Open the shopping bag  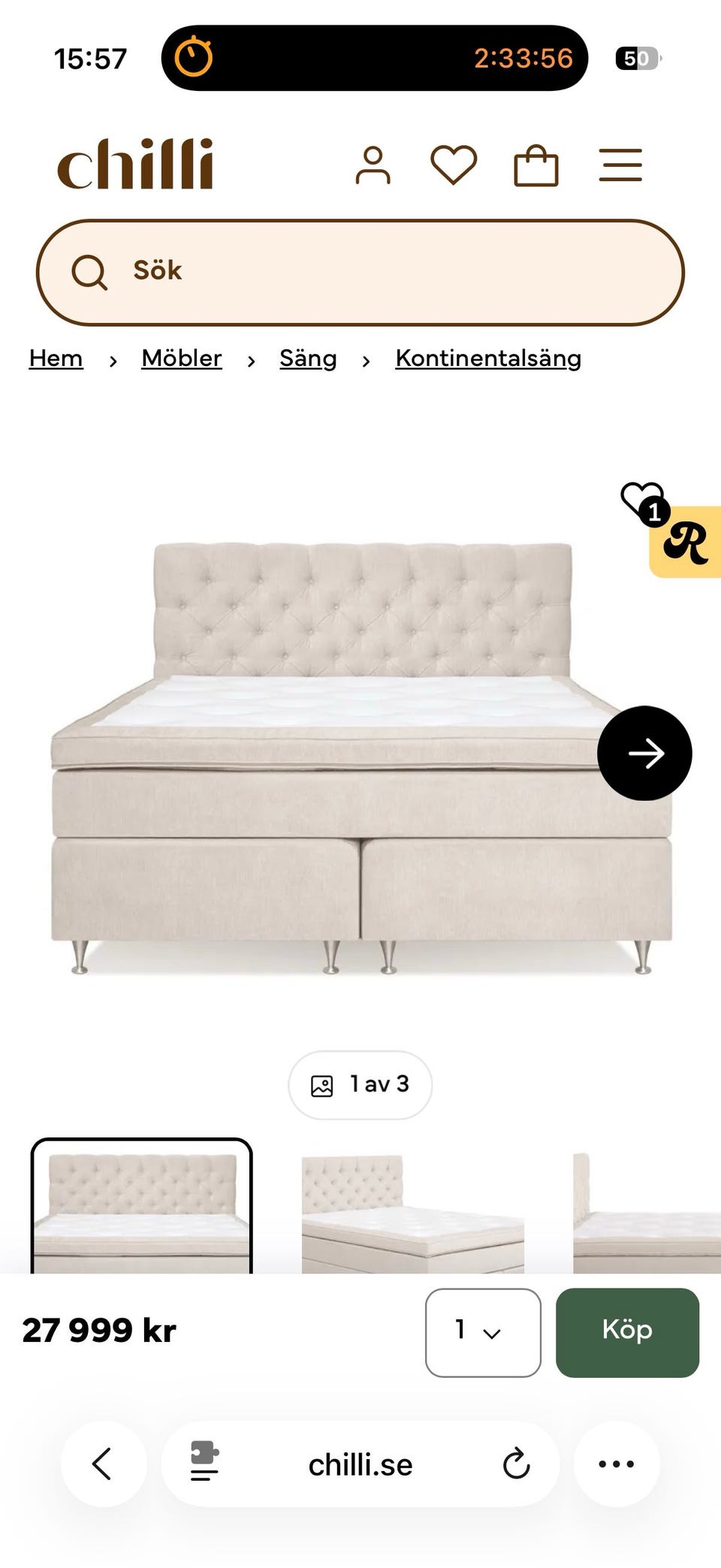[x=535, y=165]
